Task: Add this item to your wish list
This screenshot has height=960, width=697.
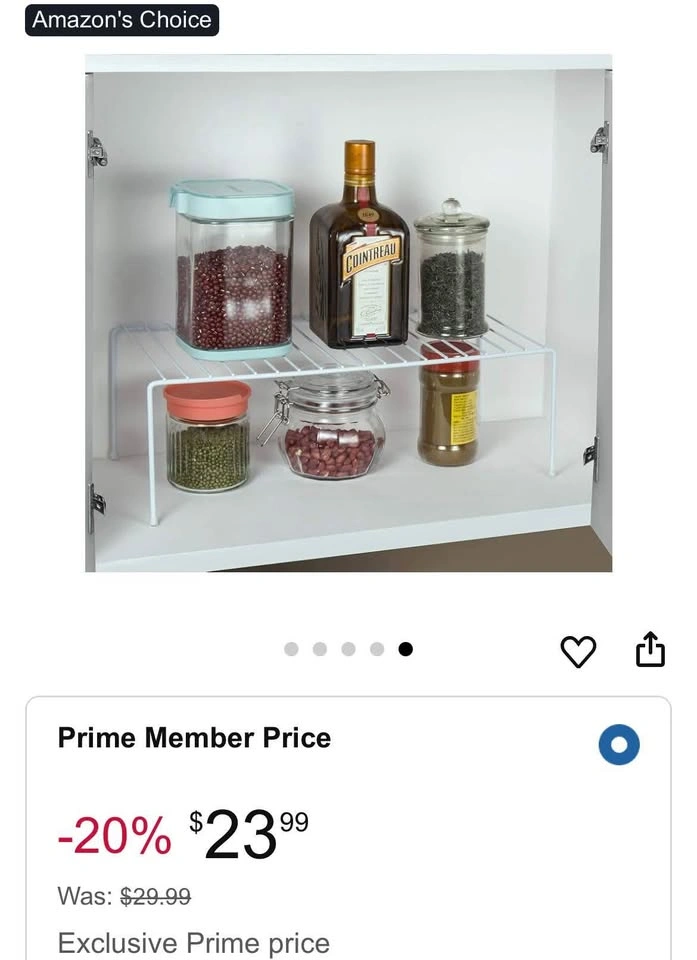Action: (x=578, y=651)
